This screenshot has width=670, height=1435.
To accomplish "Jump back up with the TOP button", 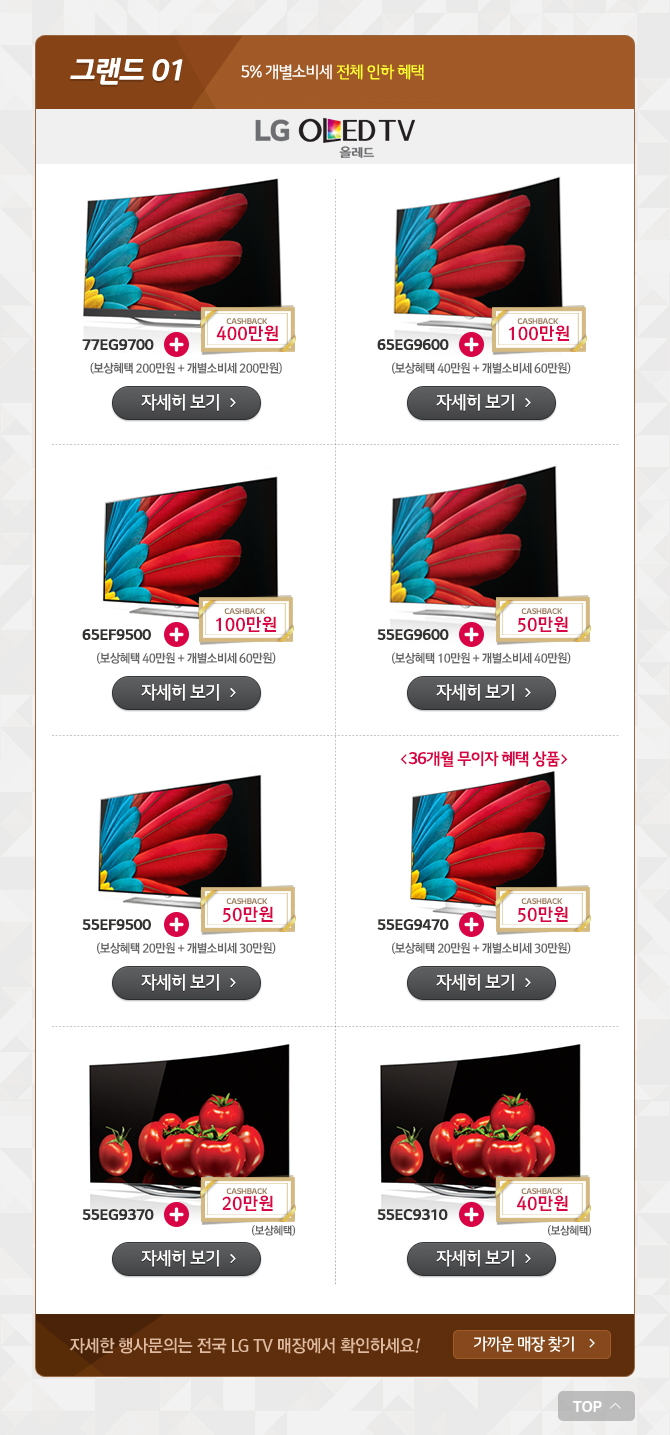I will point(596,1406).
